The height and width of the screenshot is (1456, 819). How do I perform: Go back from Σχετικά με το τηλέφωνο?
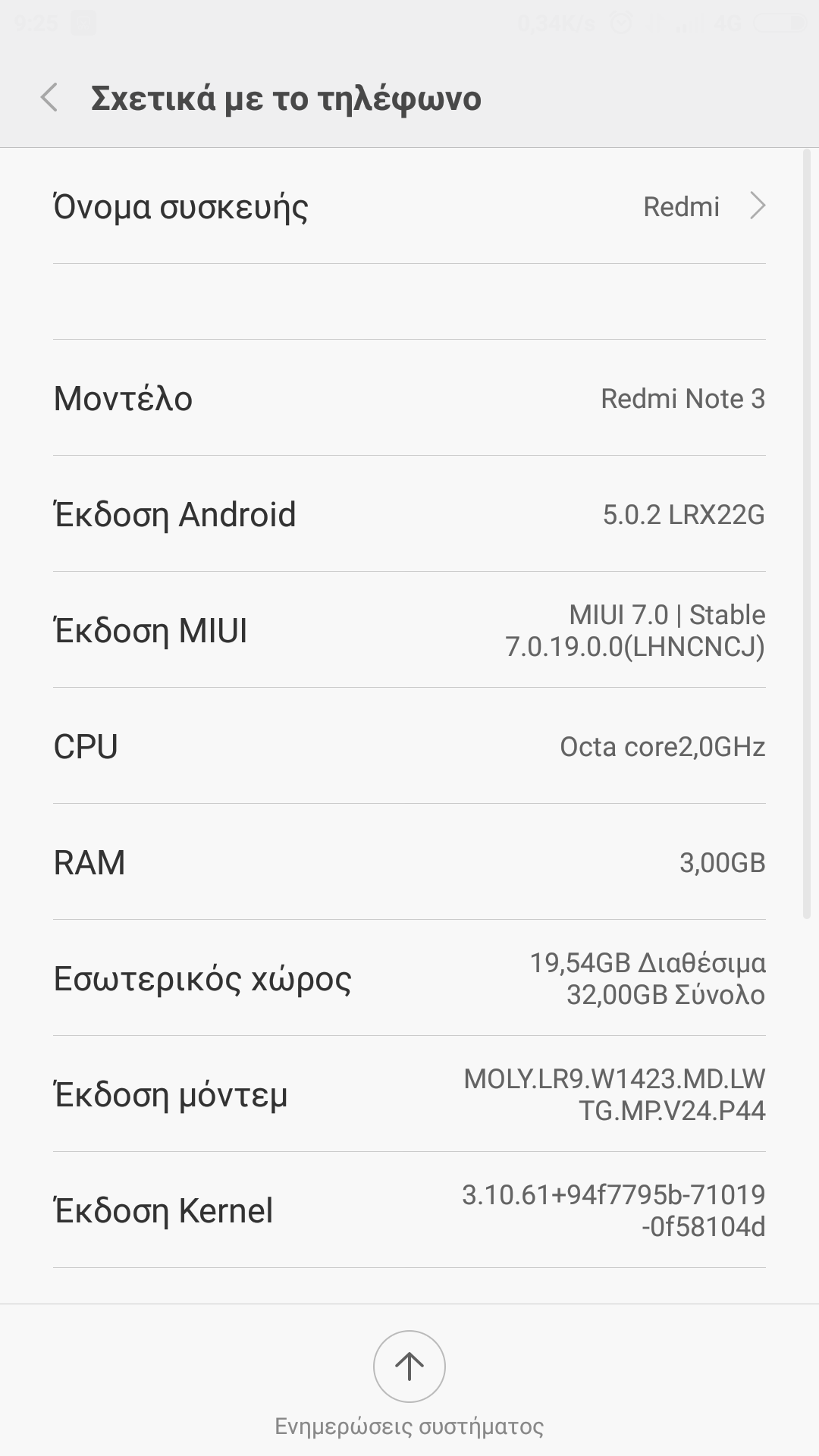(50, 98)
